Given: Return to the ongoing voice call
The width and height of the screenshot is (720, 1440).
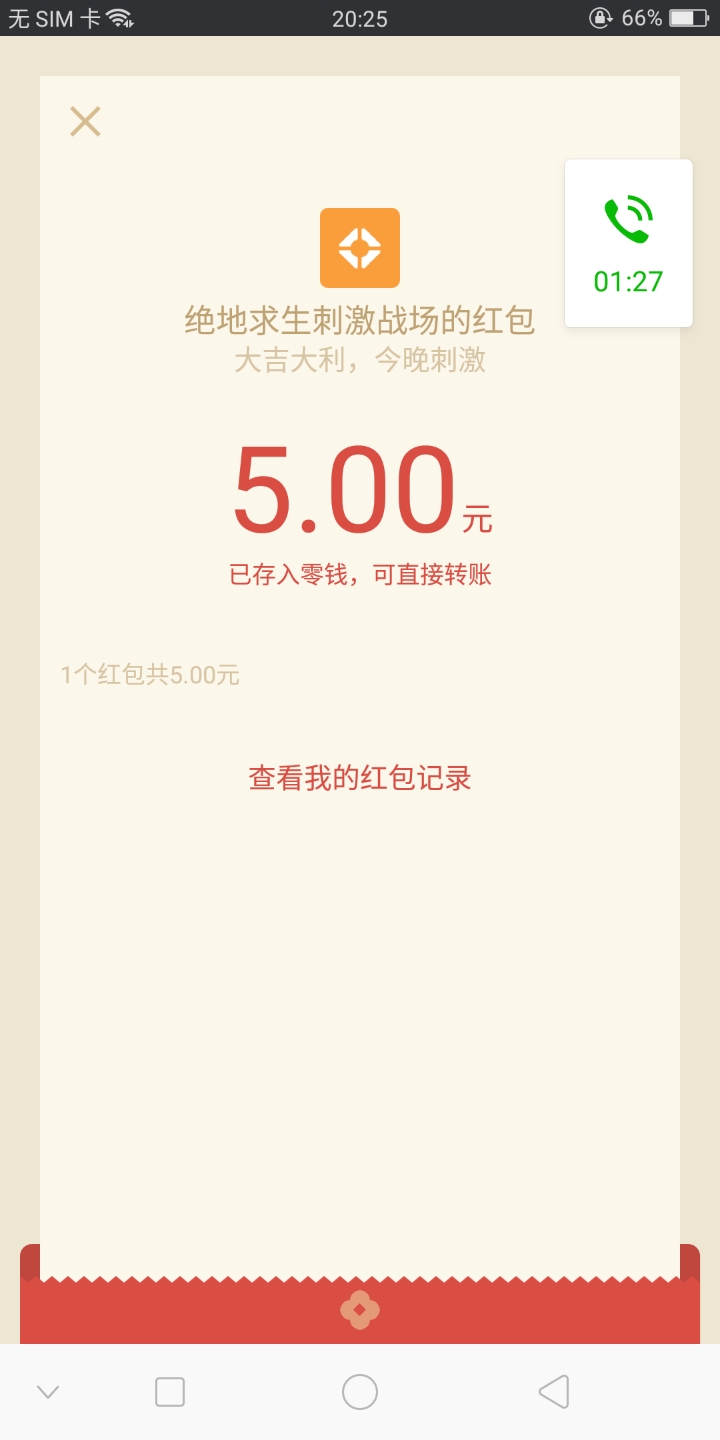Looking at the screenshot, I should point(628,243).
